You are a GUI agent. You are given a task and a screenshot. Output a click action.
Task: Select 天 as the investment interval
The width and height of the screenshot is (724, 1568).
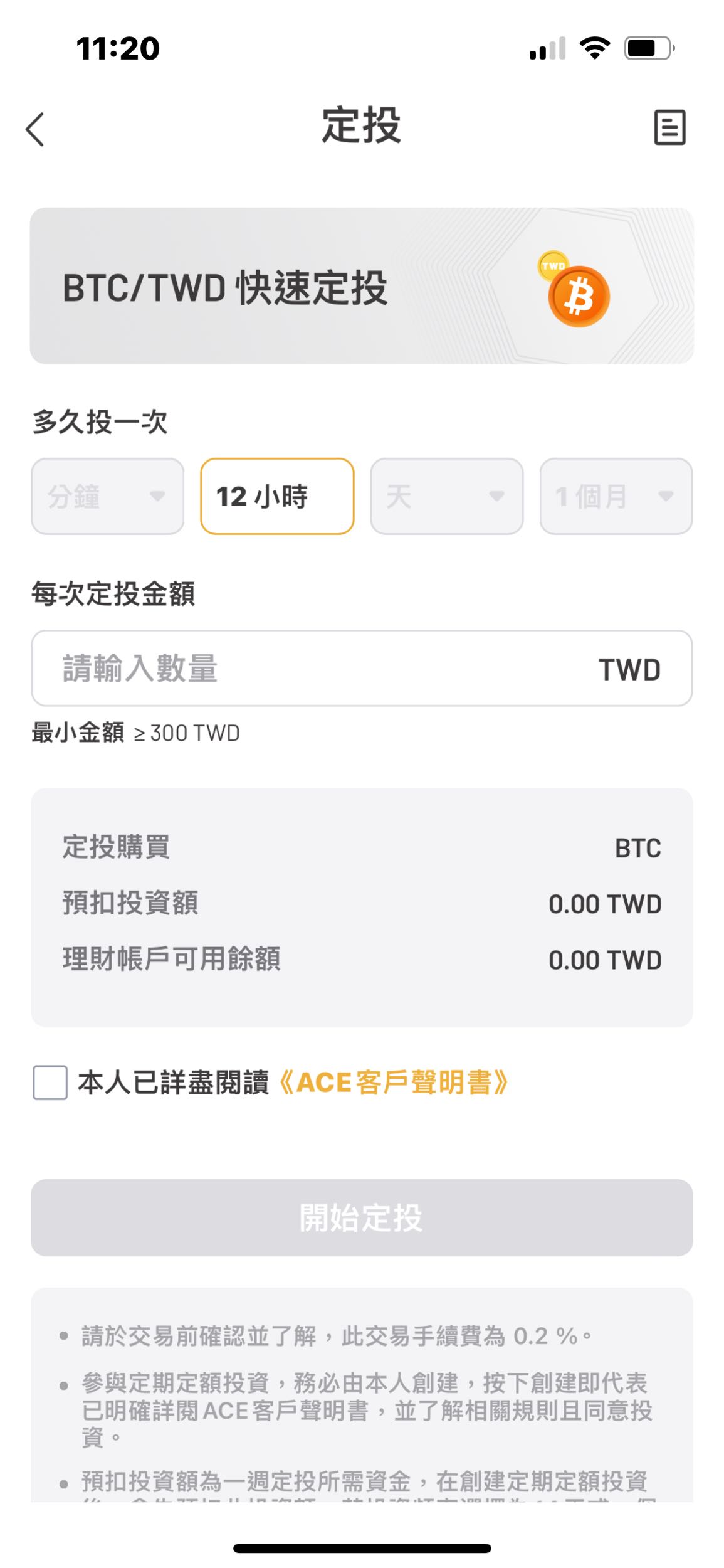tap(445, 496)
